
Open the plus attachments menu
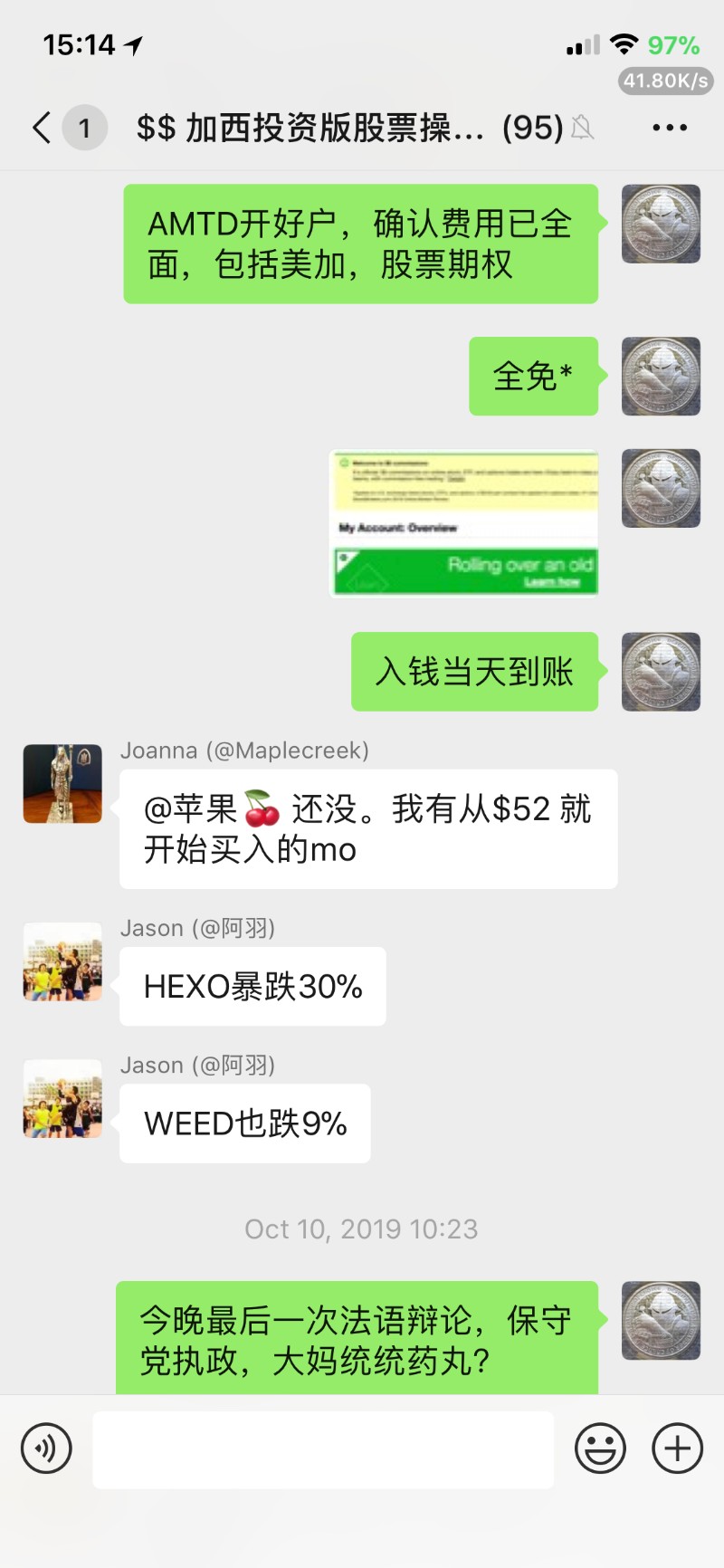[x=677, y=1448]
